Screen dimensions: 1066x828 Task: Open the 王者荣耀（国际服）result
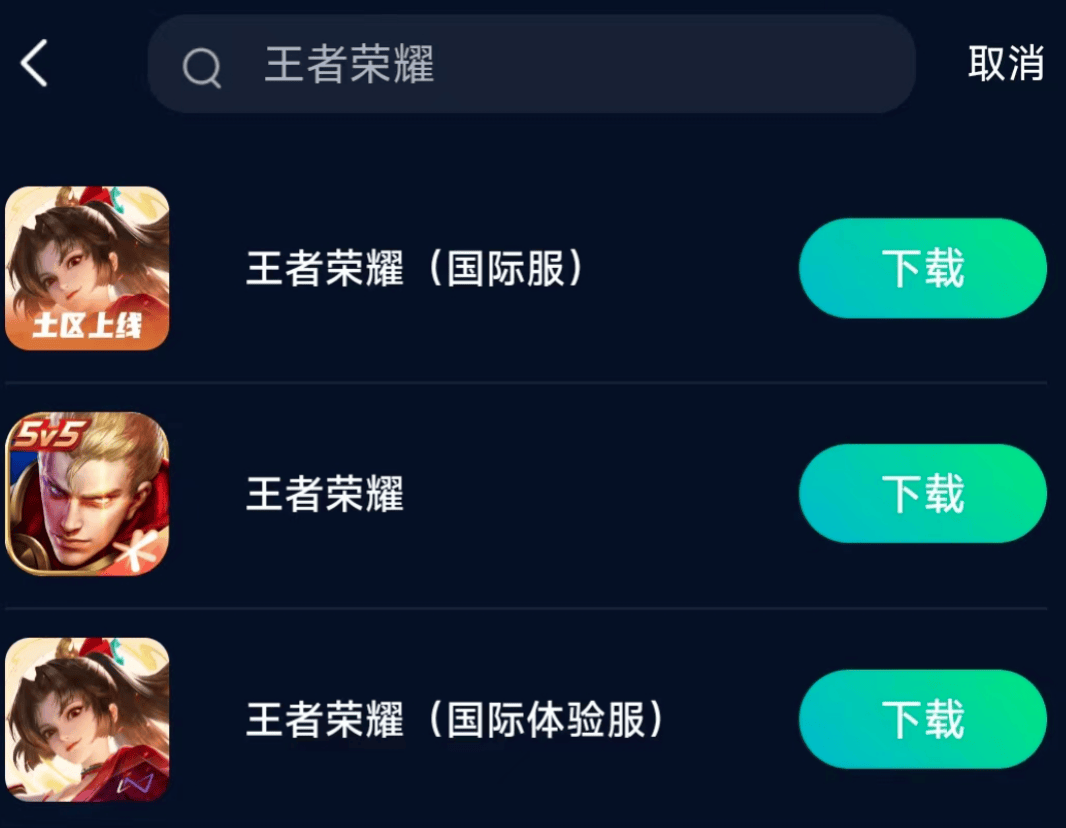[x=415, y=269]
